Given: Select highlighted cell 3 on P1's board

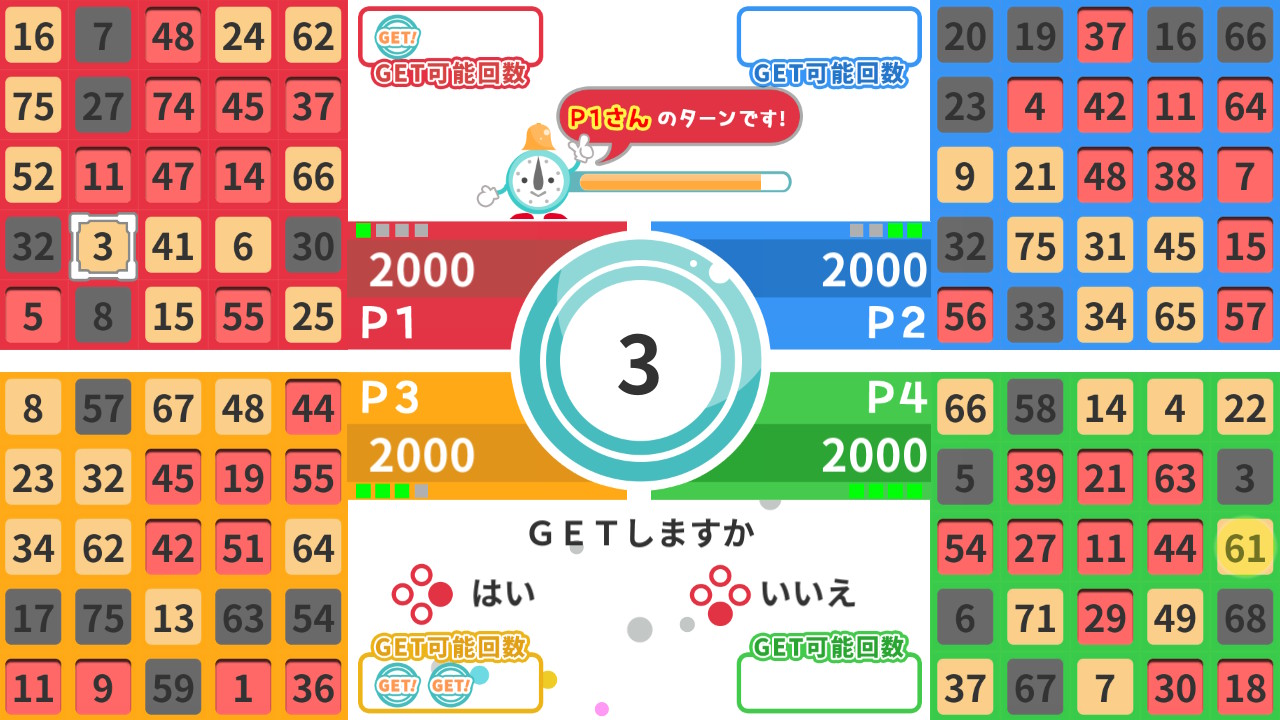Looking at the screenshot, I should (x=103, y=246).
